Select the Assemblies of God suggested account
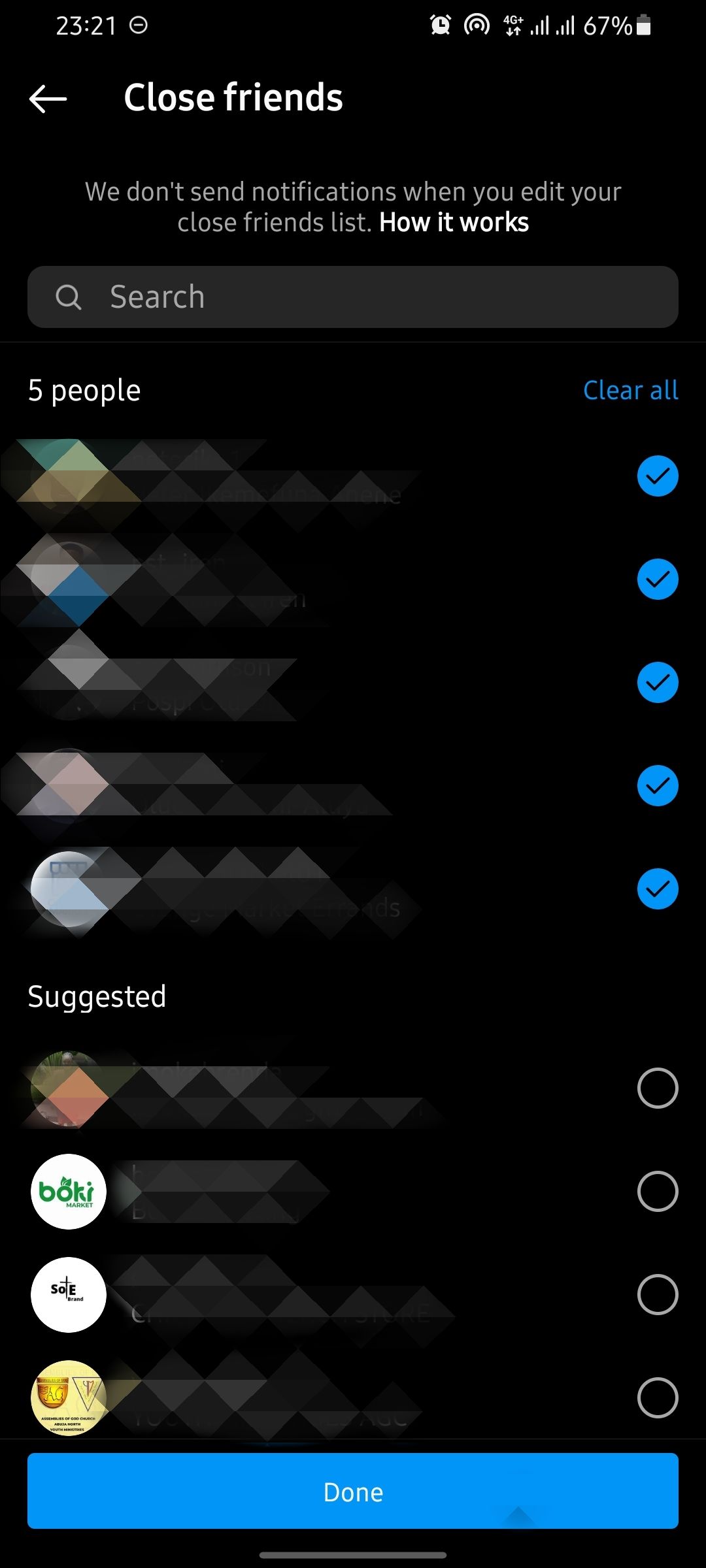Screen dimensions: 706x1568 [x=657, y=1397]
